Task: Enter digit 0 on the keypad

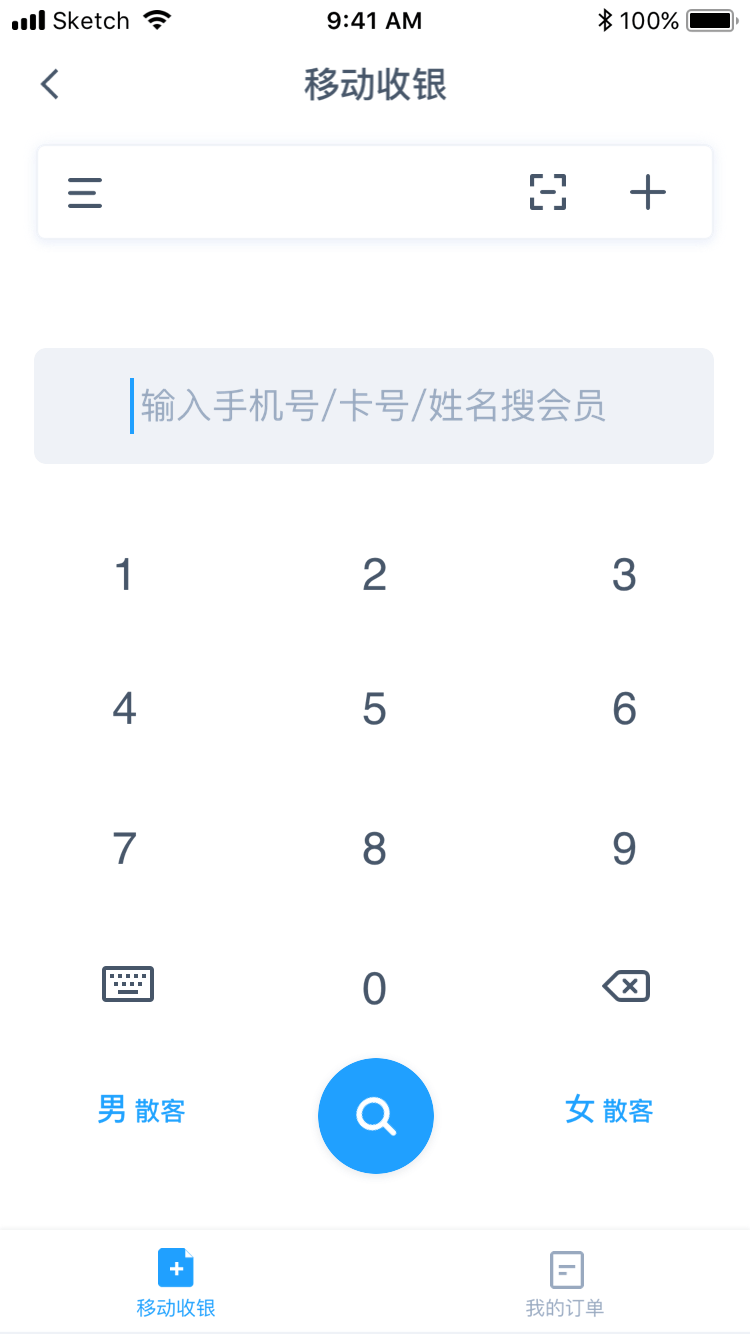Action: click(374, 989)
